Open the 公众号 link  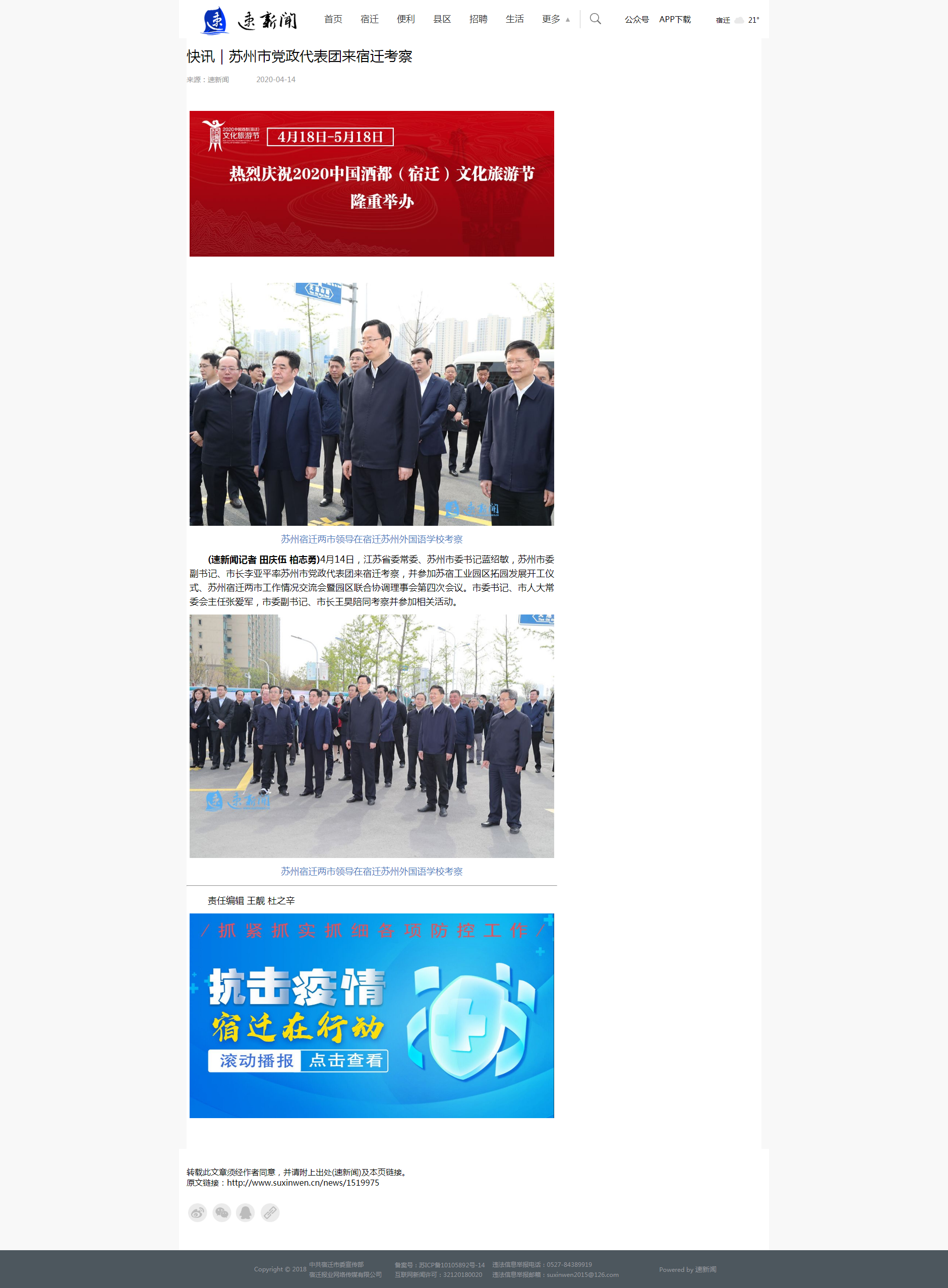click(x=636, y=20)
